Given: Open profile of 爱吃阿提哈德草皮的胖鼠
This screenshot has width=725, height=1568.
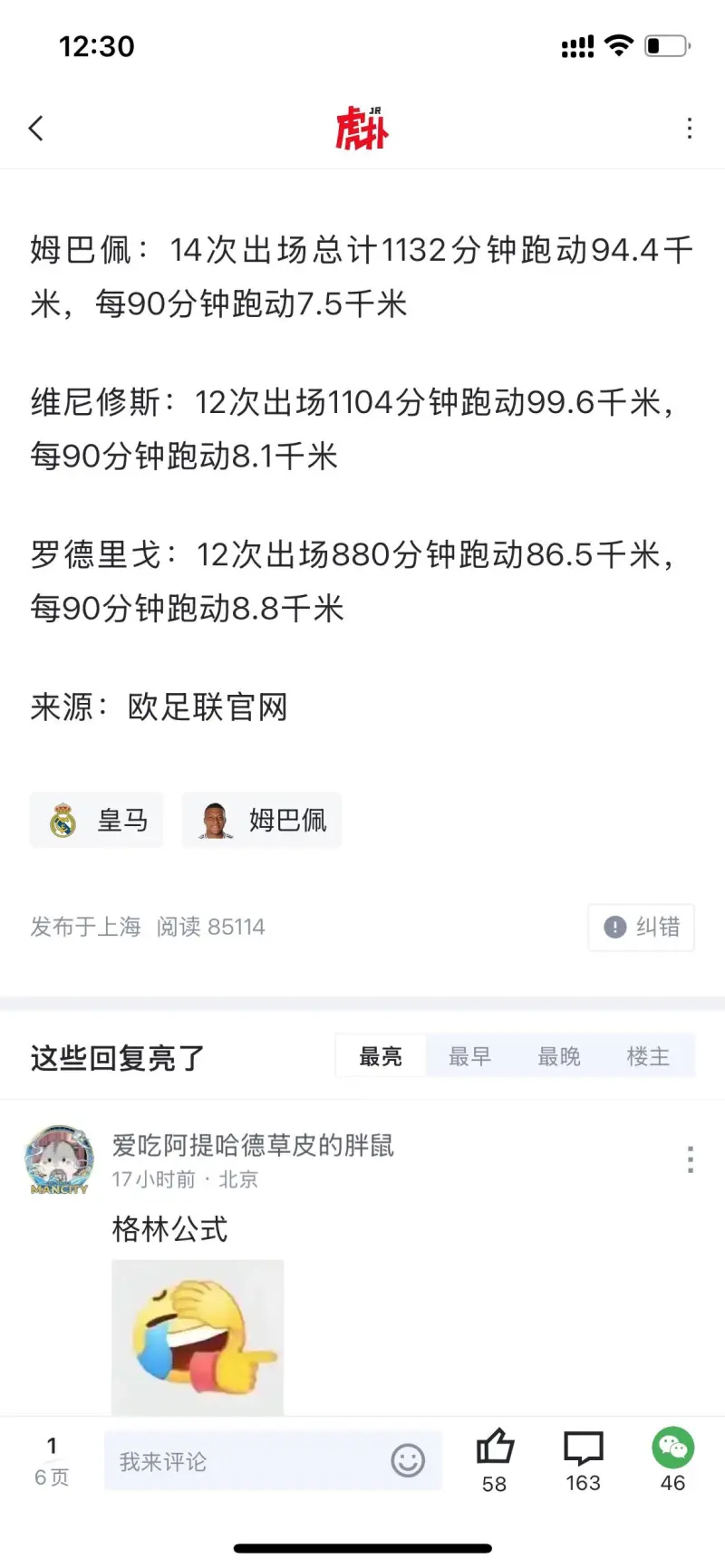Looking at the screenshot, I should click(59, 1160).
